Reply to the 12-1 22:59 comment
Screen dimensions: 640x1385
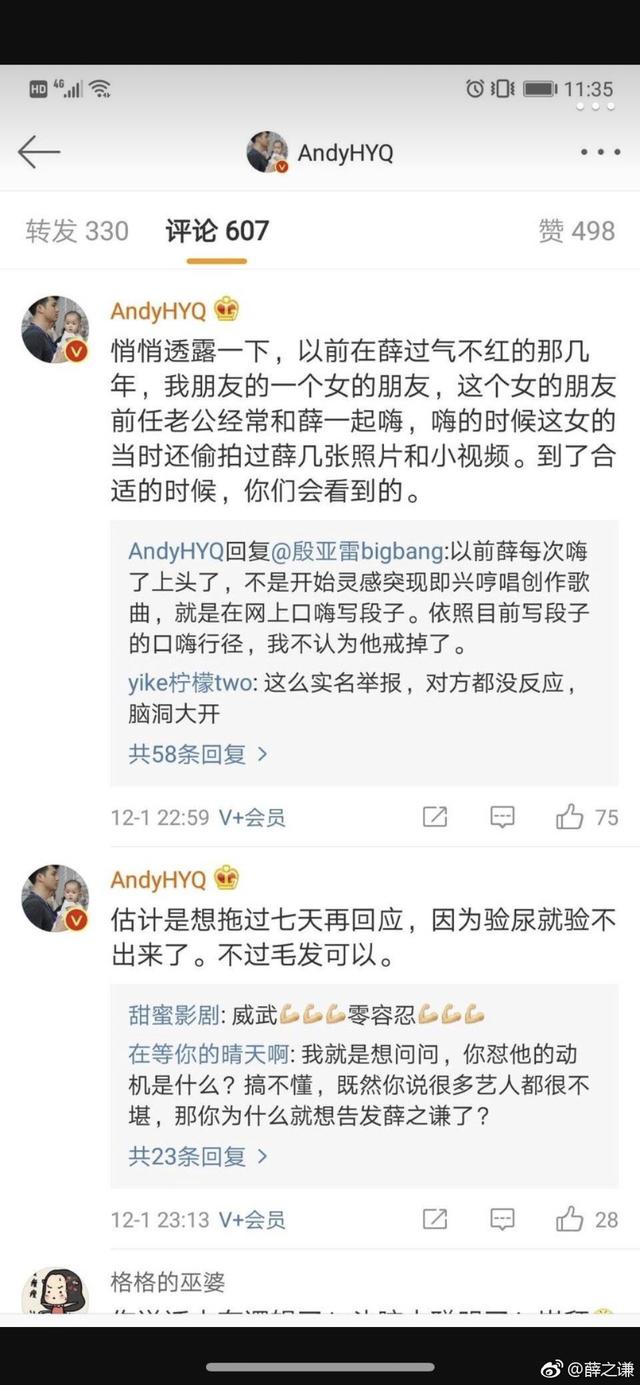click(502, 817)
